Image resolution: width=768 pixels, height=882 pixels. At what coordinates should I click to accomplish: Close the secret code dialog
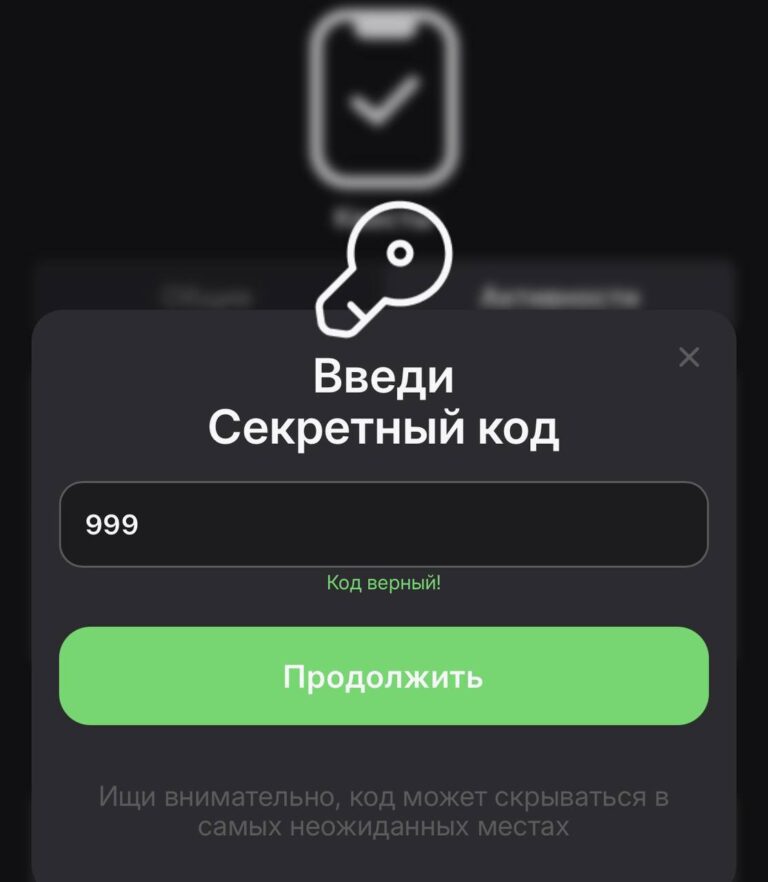tap(688, 357)
